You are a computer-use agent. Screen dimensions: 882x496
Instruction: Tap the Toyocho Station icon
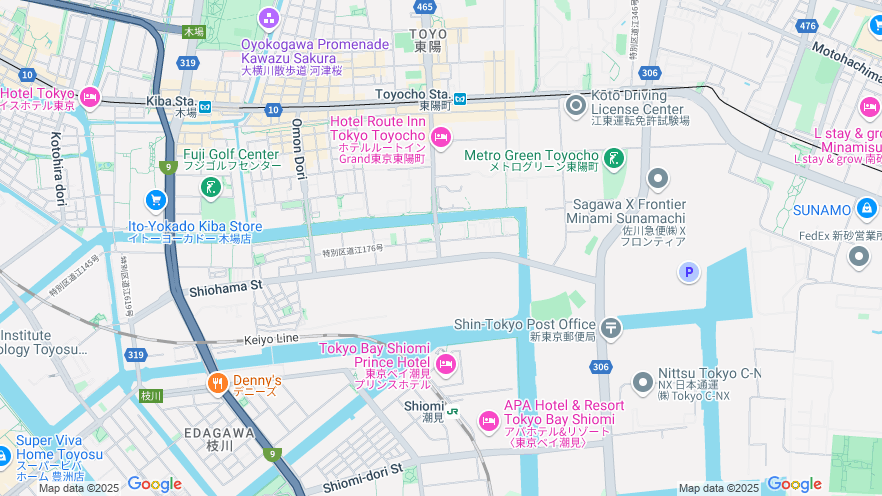click(x=460, y=99)
